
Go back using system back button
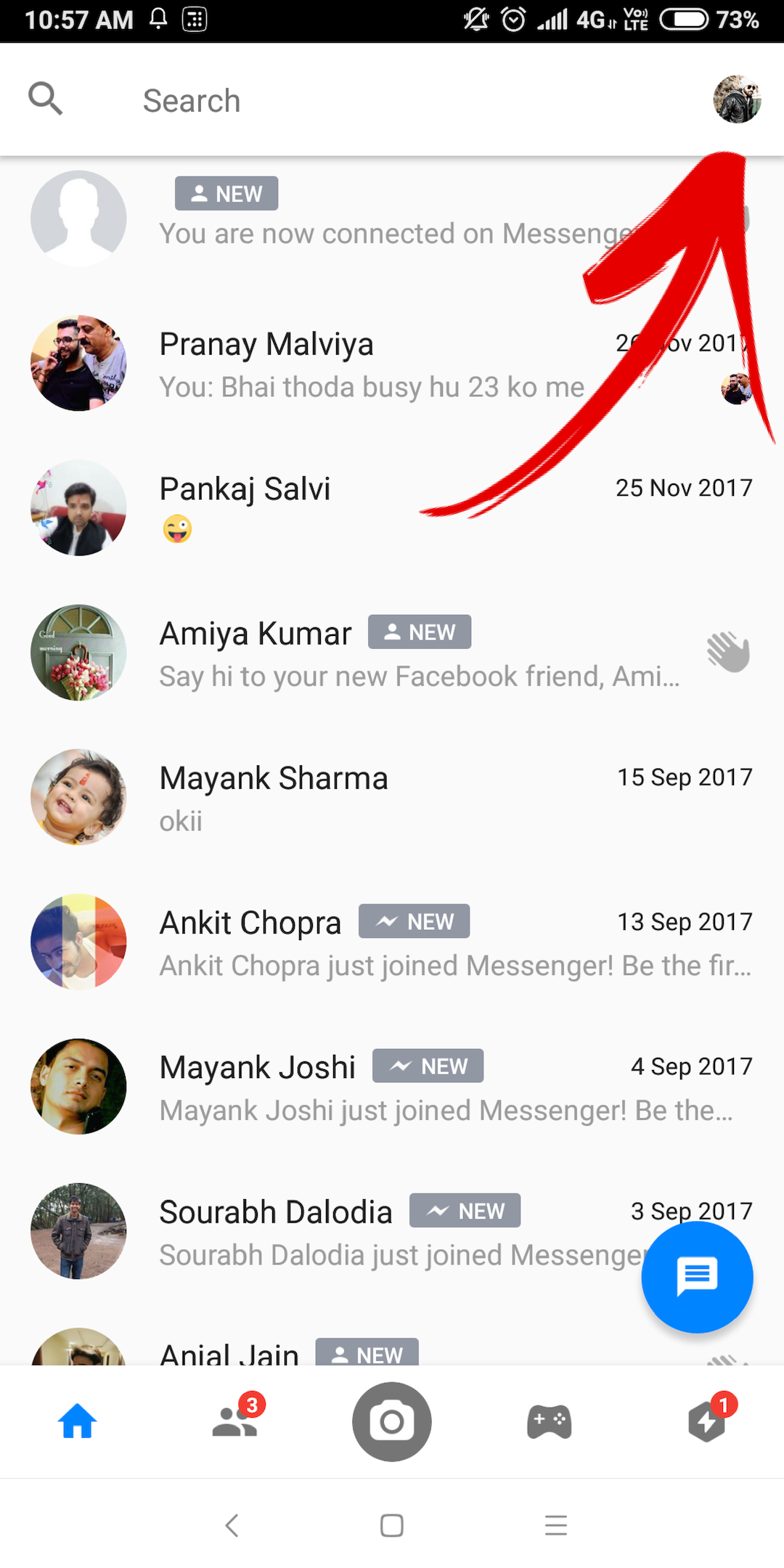coord(232,1525)
